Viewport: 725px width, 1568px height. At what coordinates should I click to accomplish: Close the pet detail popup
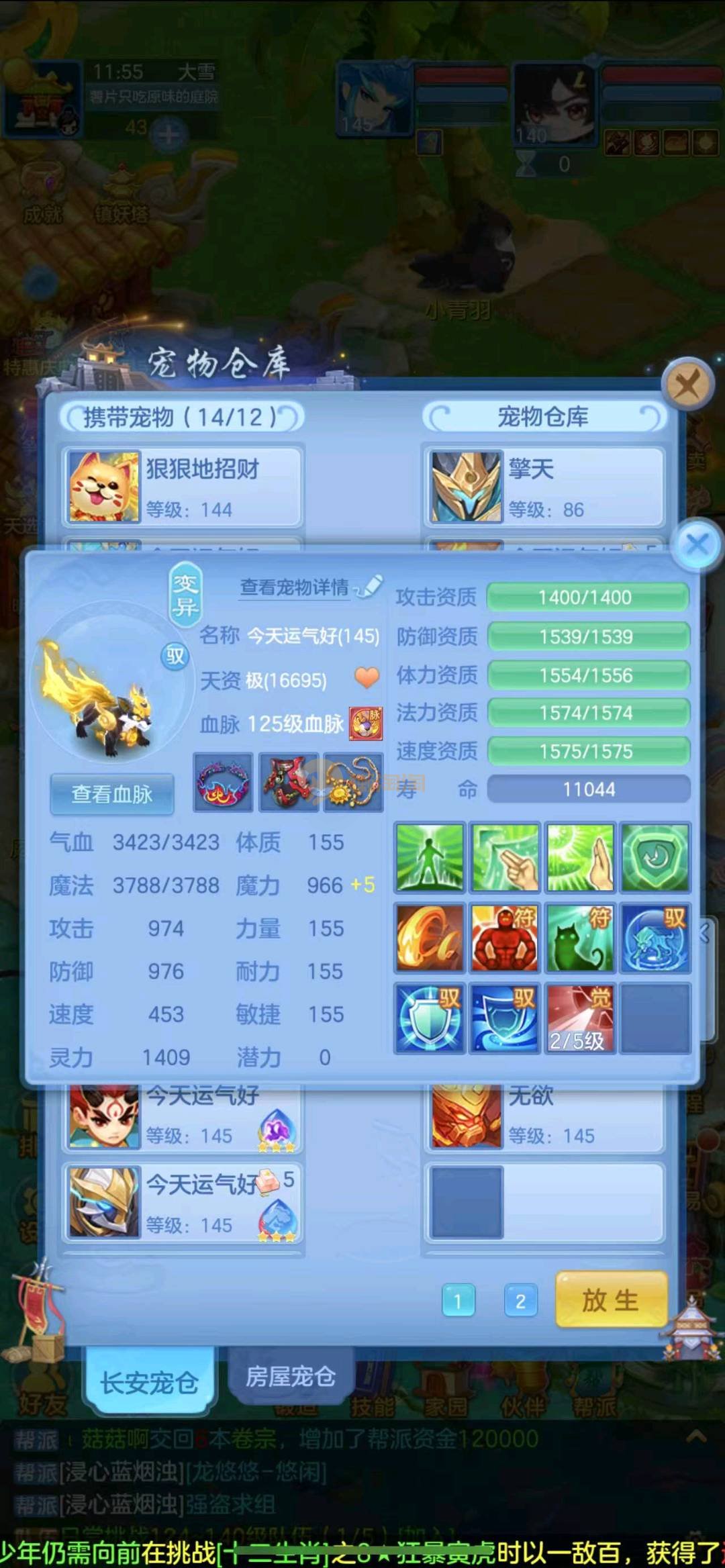[697, 544]
